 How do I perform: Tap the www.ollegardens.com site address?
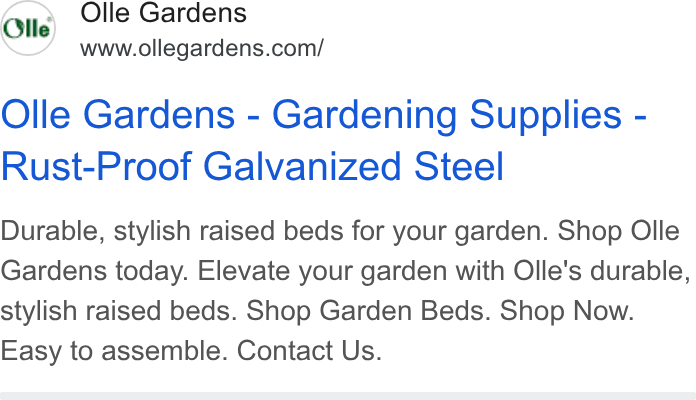click(x=202, y=48)
